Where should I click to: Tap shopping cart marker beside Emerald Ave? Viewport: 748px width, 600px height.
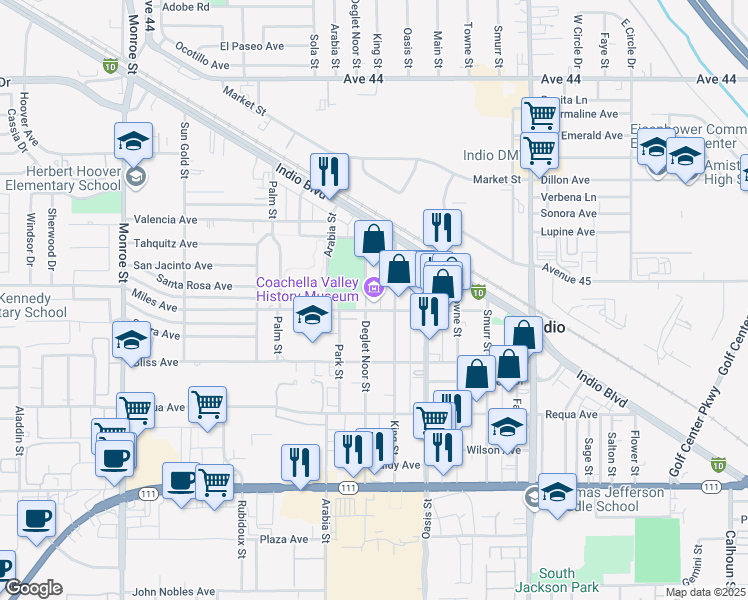tap(540, 151)
